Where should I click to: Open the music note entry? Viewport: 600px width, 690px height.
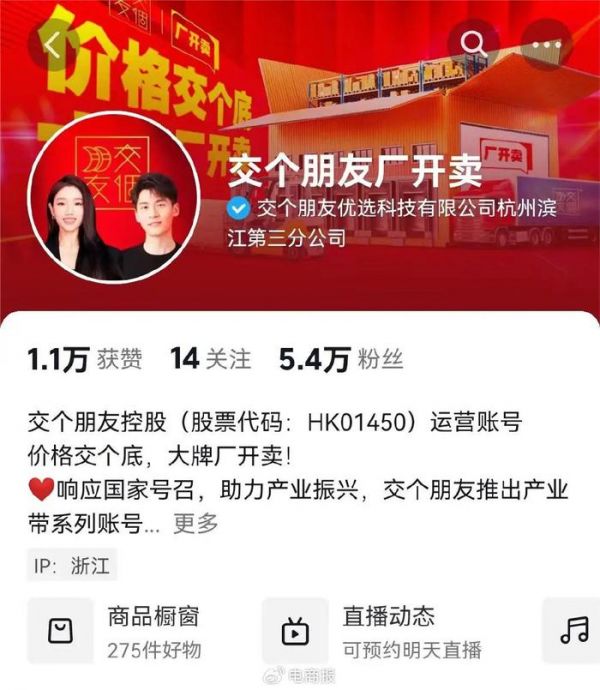click(573, 630)
